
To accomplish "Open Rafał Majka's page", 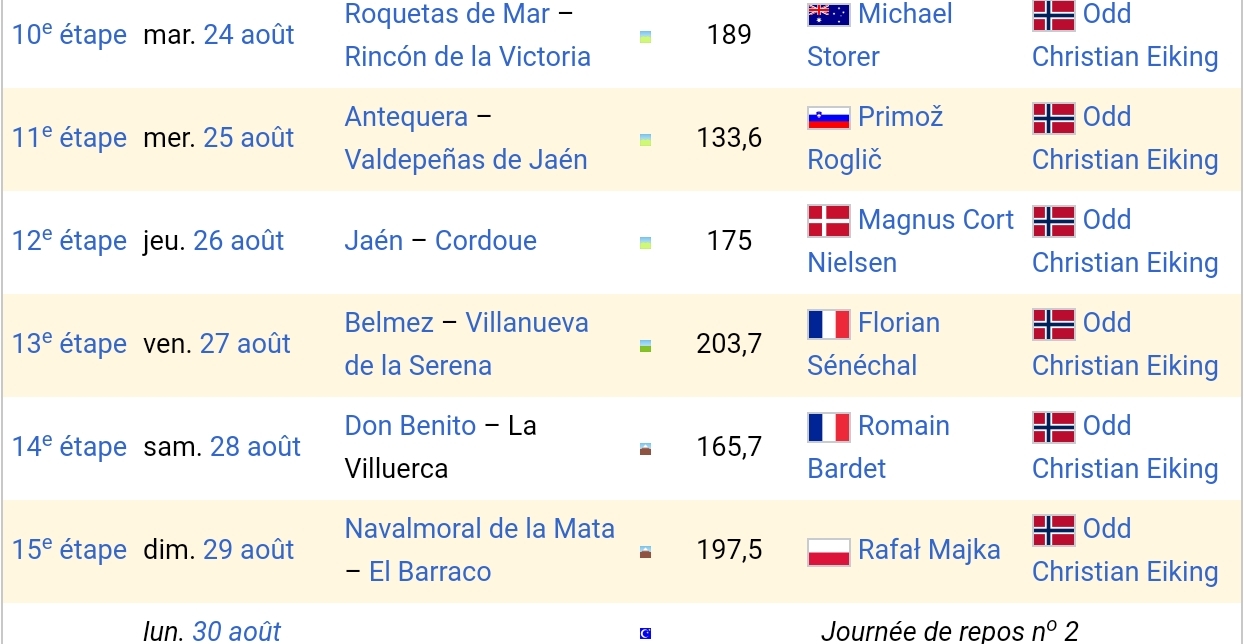I will point(928,550).
